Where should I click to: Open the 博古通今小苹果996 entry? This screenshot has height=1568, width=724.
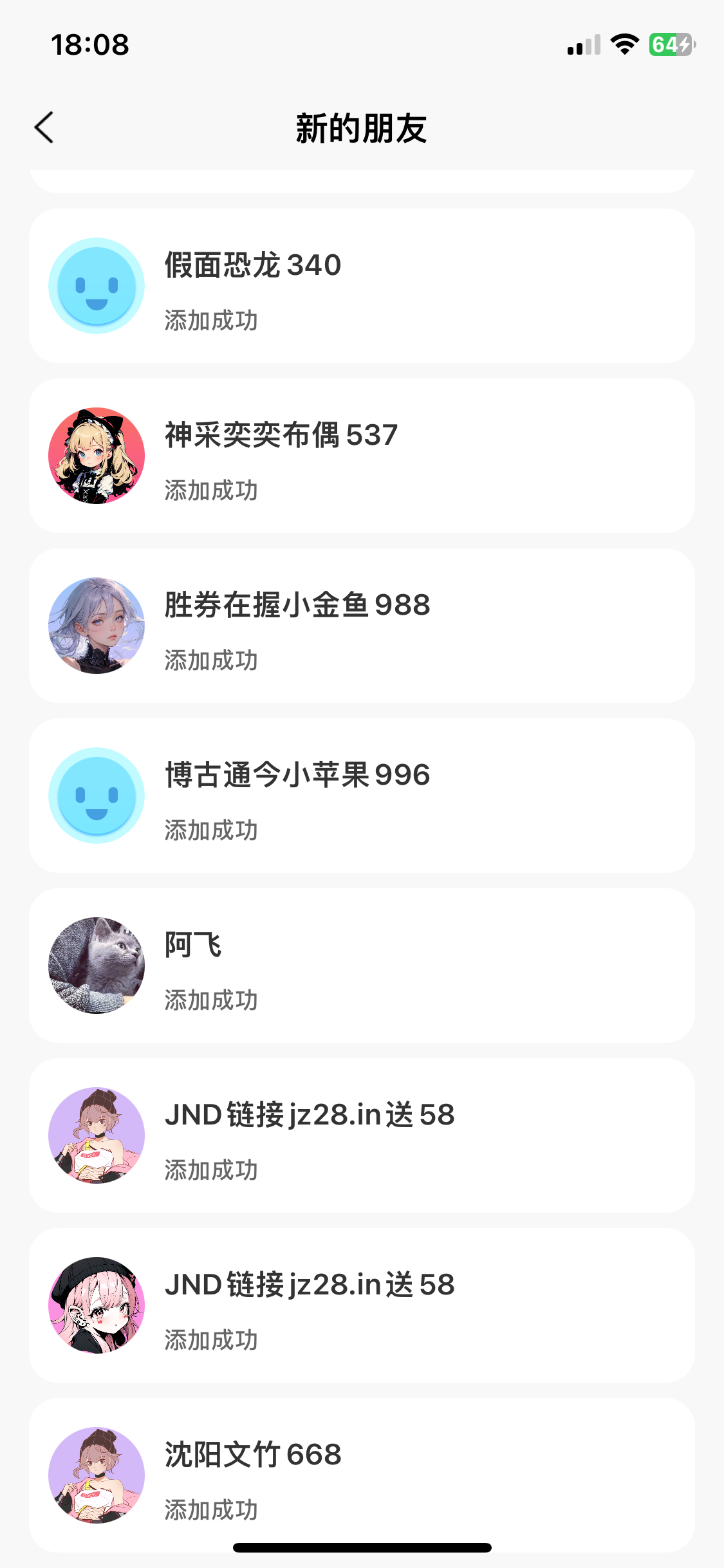tap(360, 796)
